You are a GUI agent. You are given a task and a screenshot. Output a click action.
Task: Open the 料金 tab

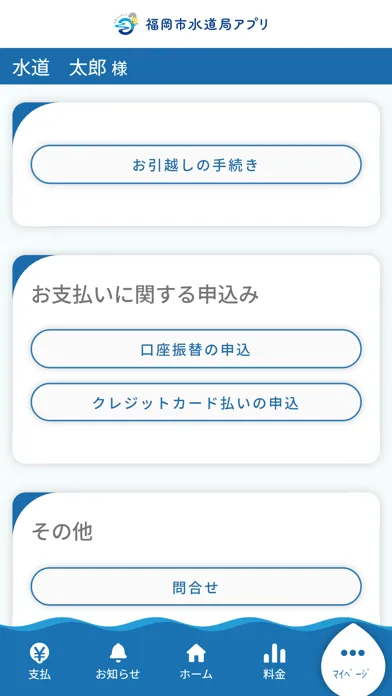274,662
